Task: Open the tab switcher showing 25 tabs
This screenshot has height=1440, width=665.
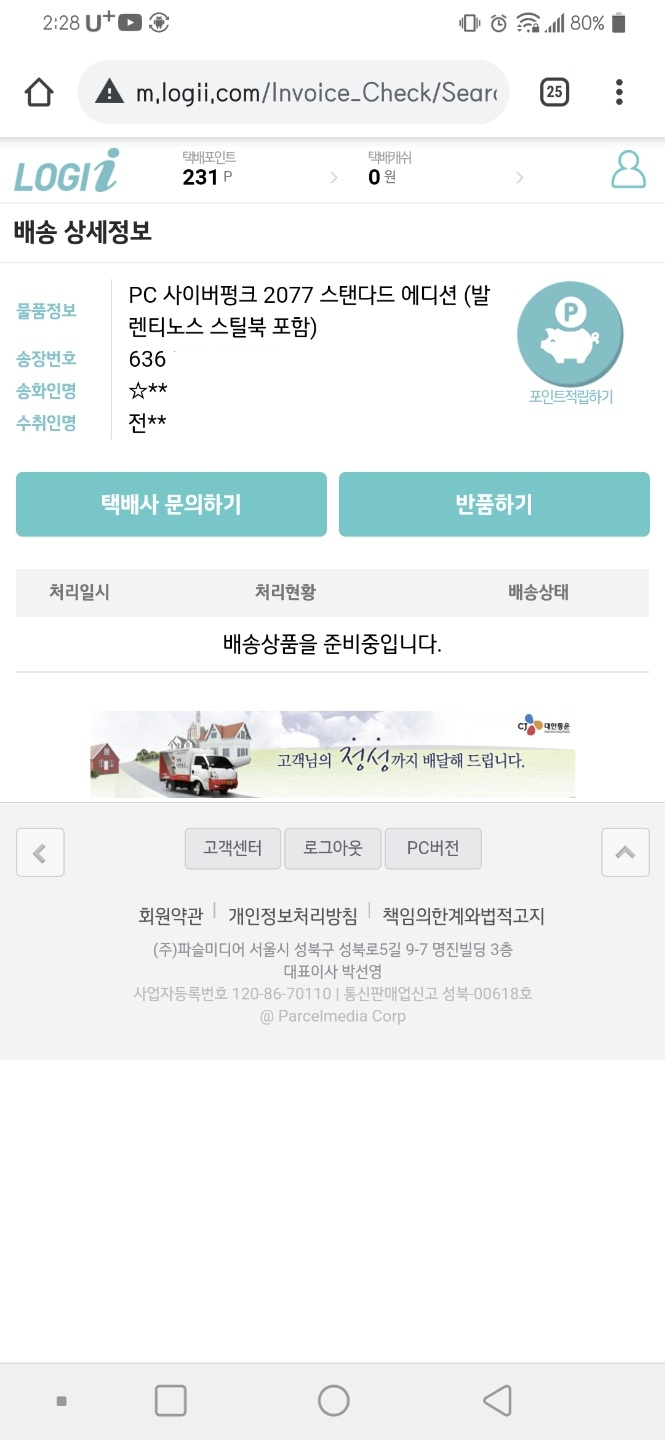Action: (554, 93)
